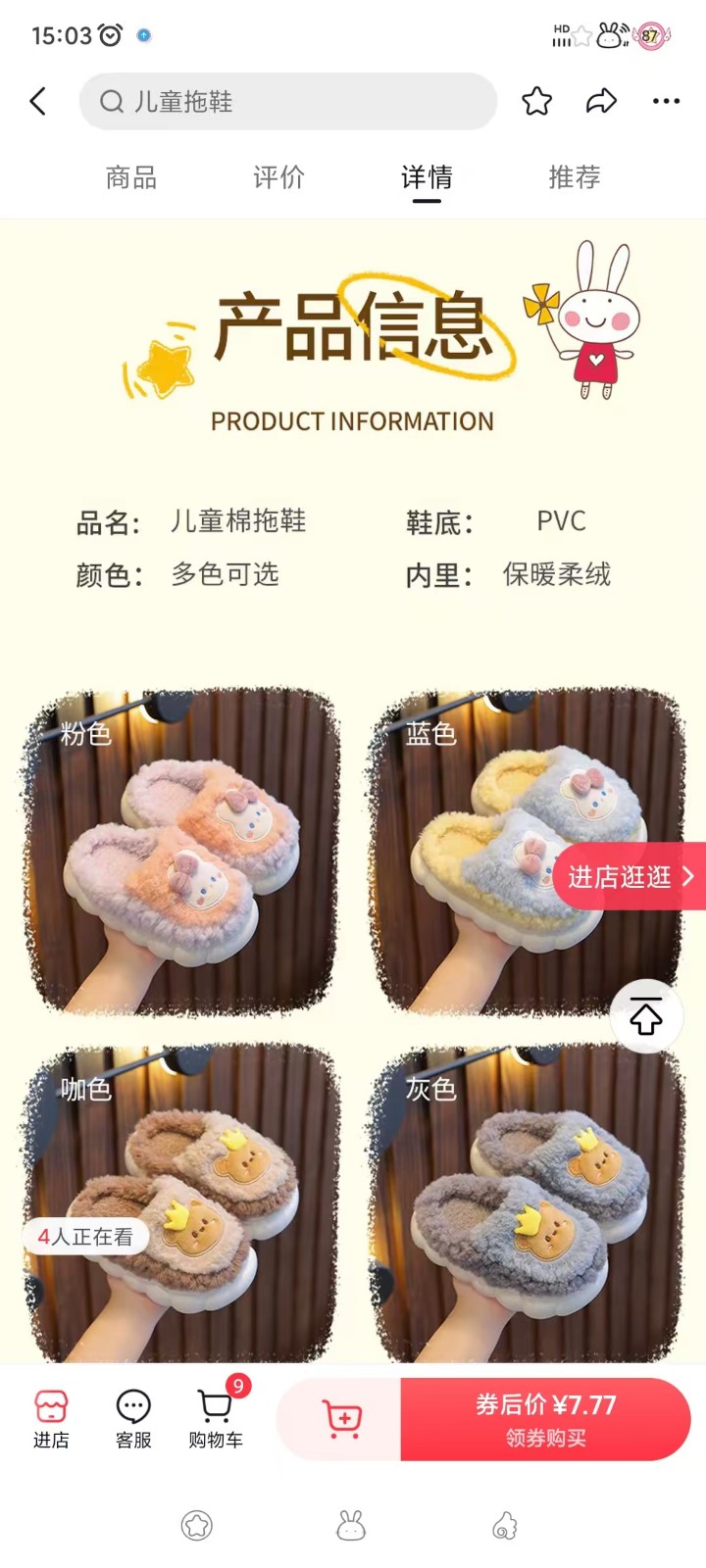Enter the store via 进店
This screenshot has height=1568, width=706.
(x=51, y=1419)
